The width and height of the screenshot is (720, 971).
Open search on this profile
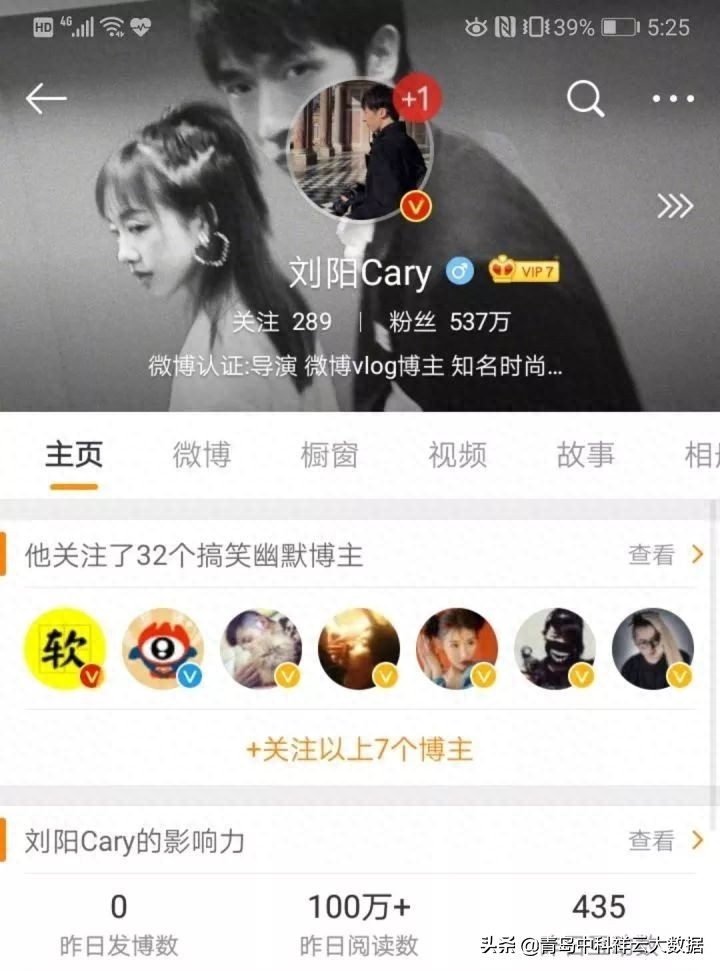tap(585, 98)
